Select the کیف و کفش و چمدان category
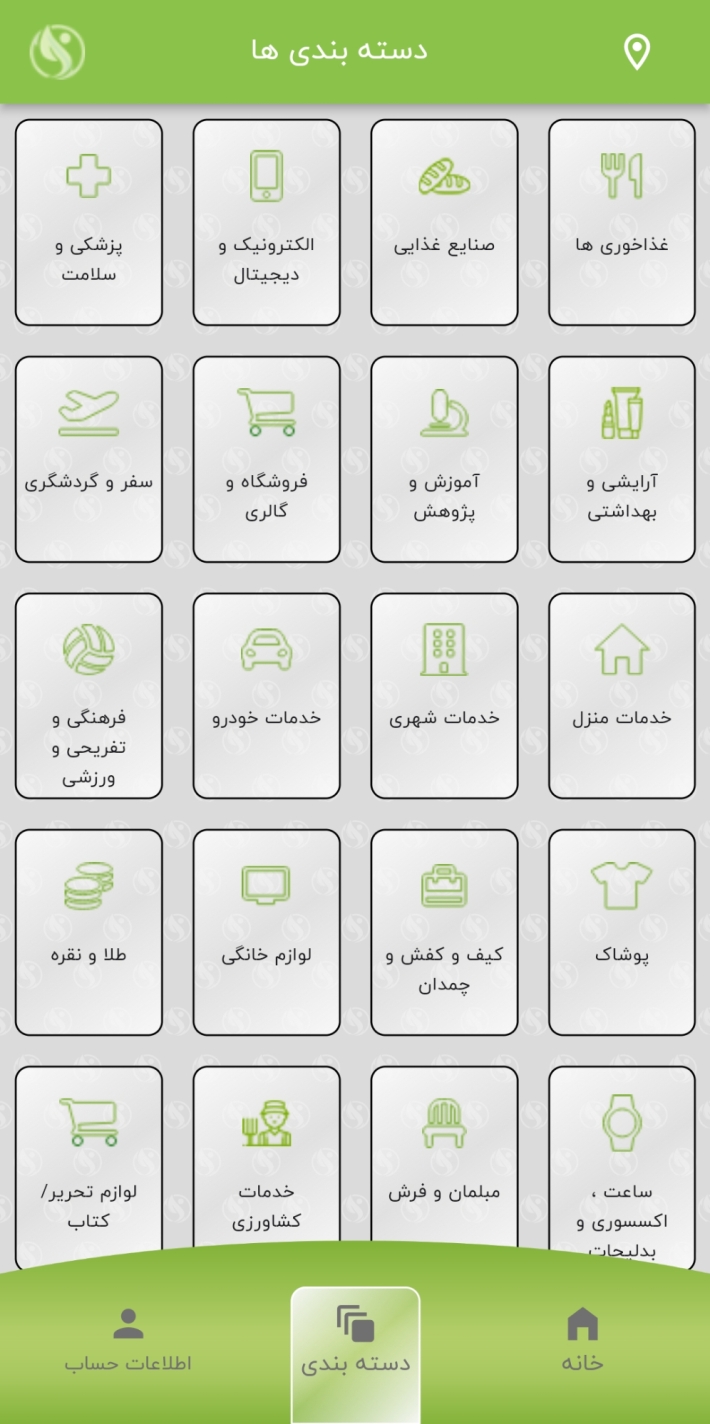 (x=444, y=932)
